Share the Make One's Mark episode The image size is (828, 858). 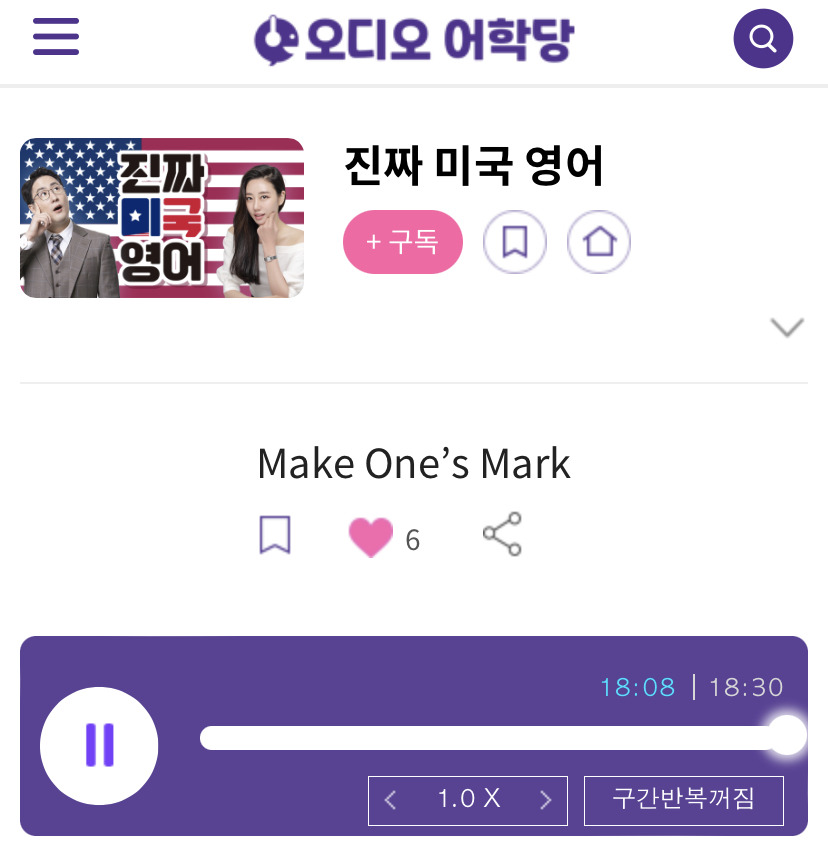502,533
